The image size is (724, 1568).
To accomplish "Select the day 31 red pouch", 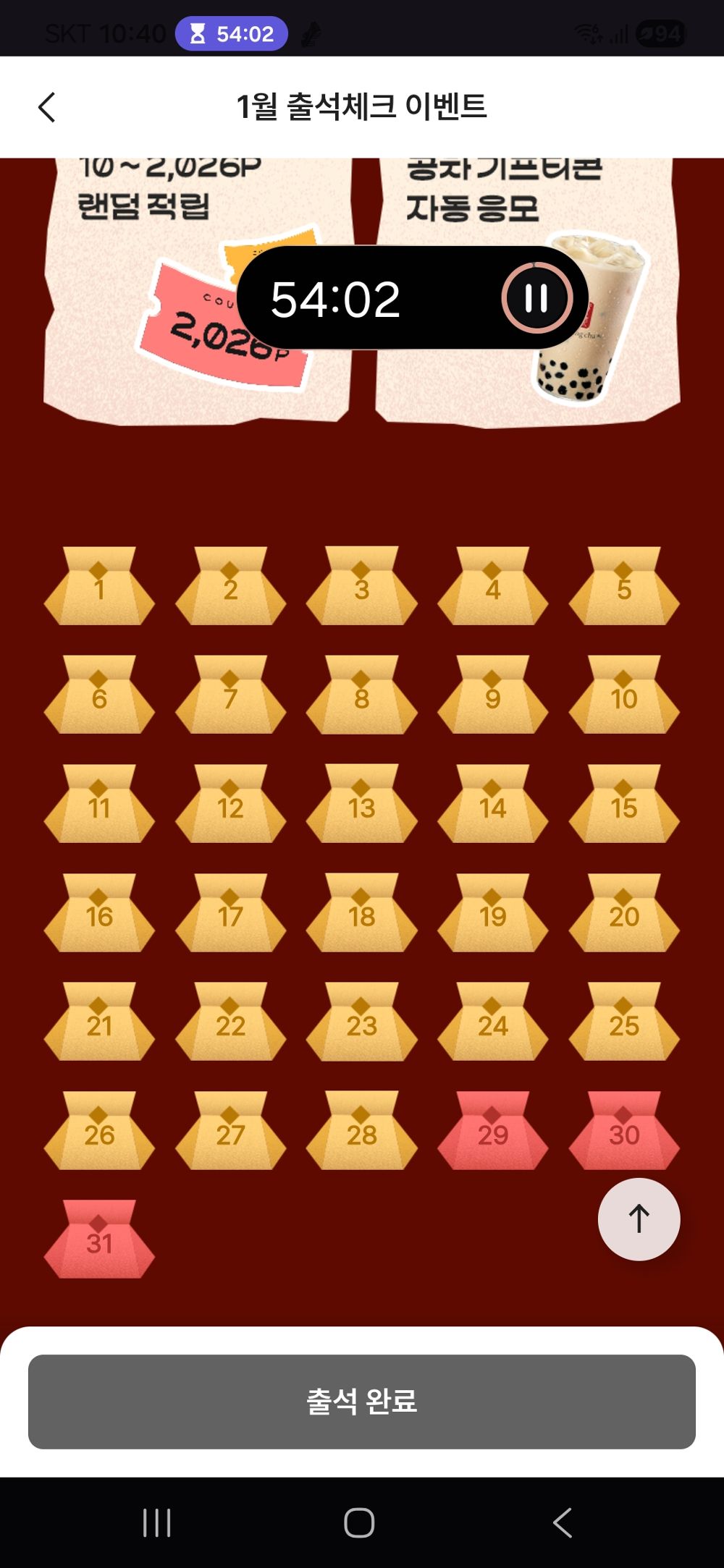I will [99, 1239].
